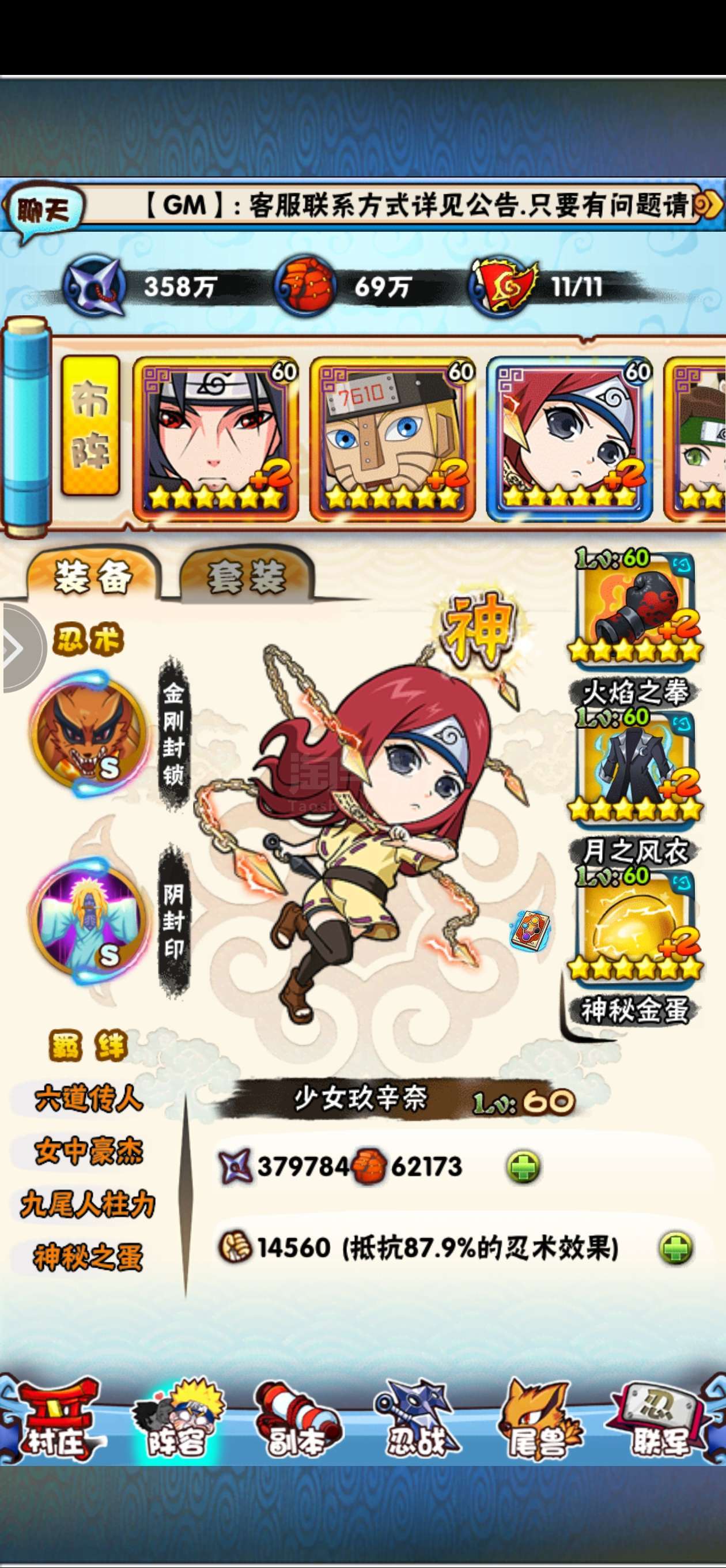The width and height of the screenshot is (726, 1568).
Task: Open the 忍战 ninja battle tab
Action: click(x=417, y=1424)
